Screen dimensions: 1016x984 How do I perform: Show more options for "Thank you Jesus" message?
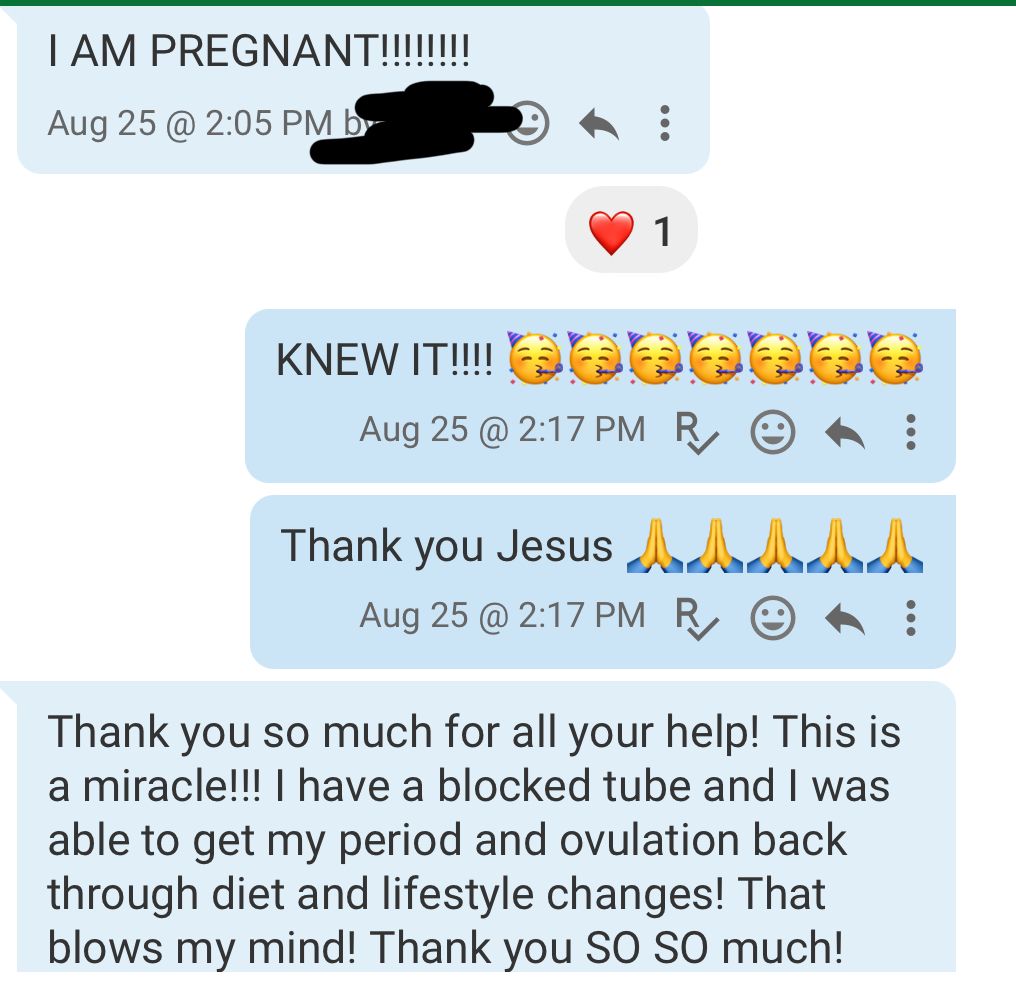910,617
